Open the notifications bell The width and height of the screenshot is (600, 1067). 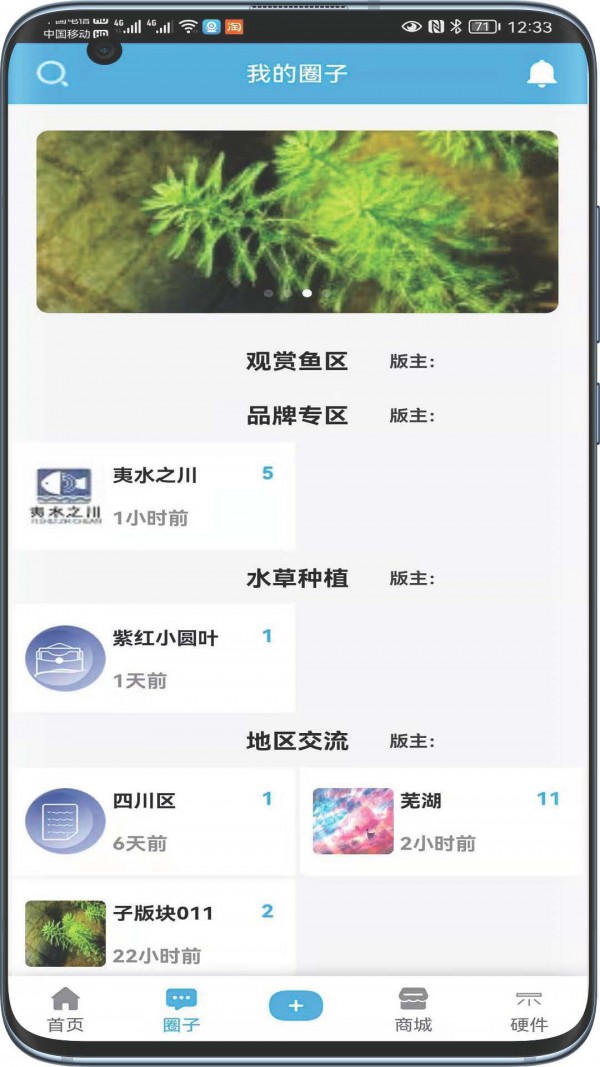pyautogui.click(x=541, y=74)
